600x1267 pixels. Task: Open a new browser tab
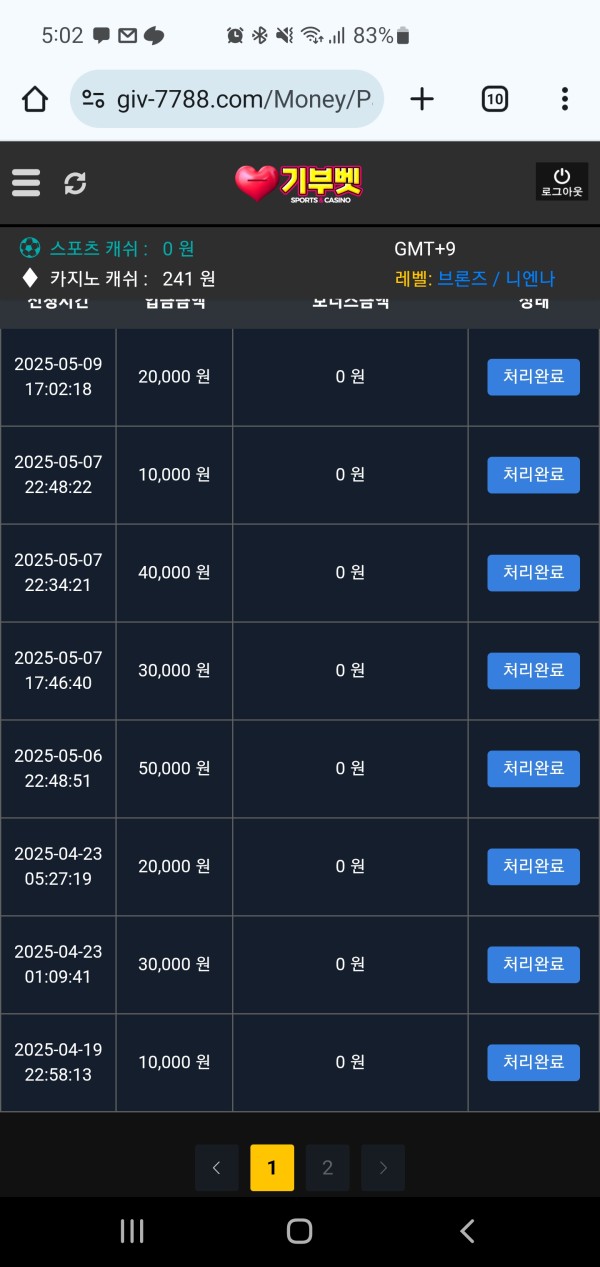422,99
